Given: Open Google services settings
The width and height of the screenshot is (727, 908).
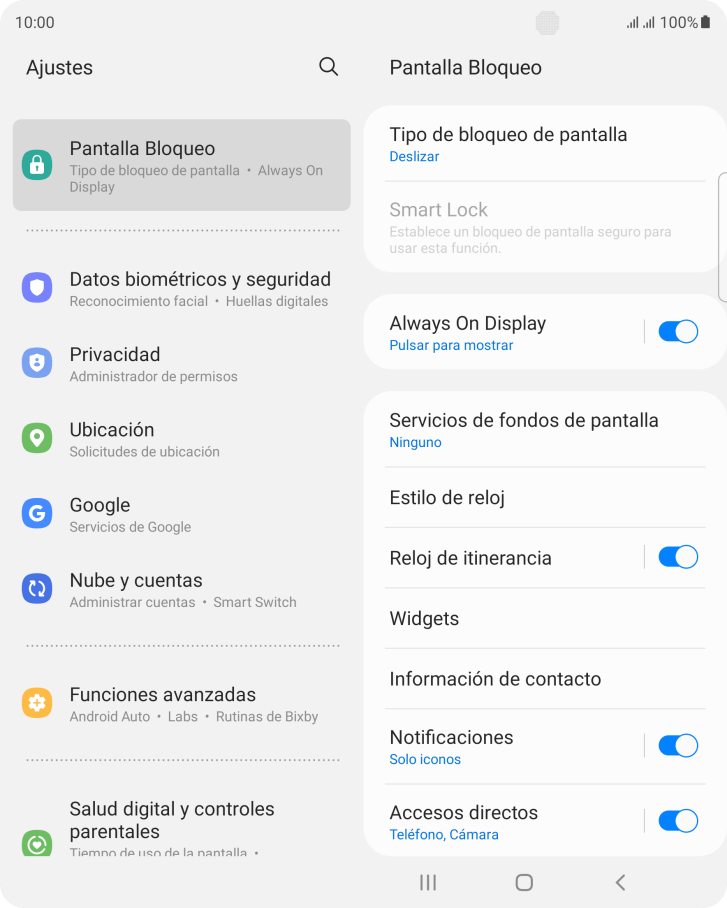Looking at the screenshot, I should coord(181,514).
